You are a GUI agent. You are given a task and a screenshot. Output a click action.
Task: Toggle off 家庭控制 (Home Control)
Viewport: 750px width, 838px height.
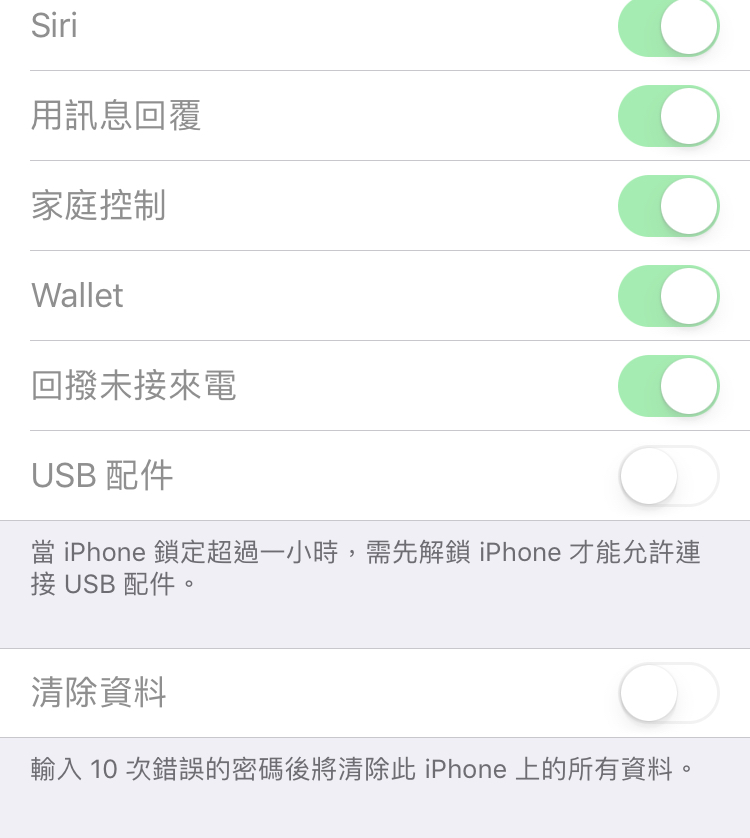pyautogui.click(x=668, y=206)
